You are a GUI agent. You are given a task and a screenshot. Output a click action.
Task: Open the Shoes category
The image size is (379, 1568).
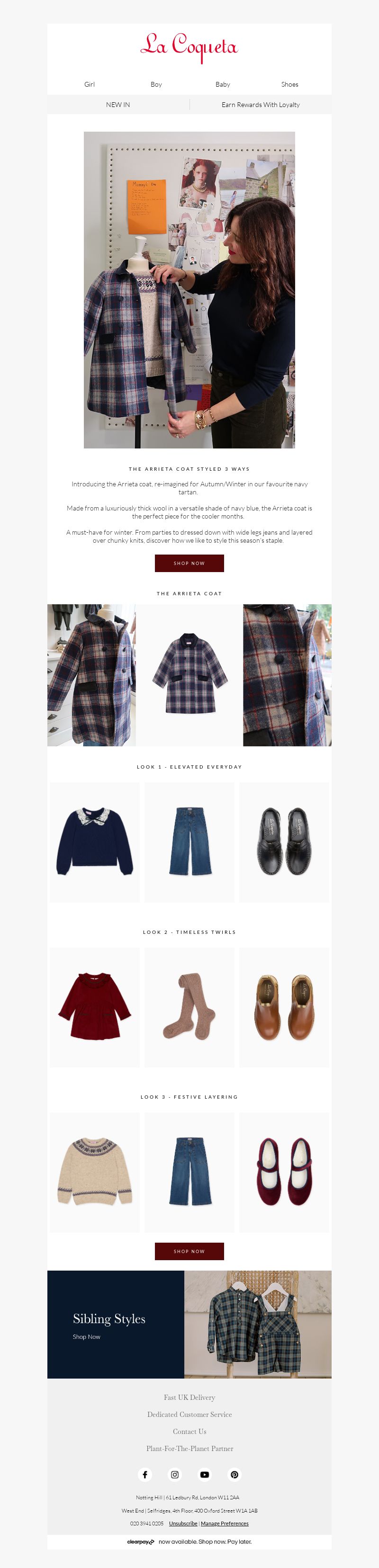[x=289, y=85]
